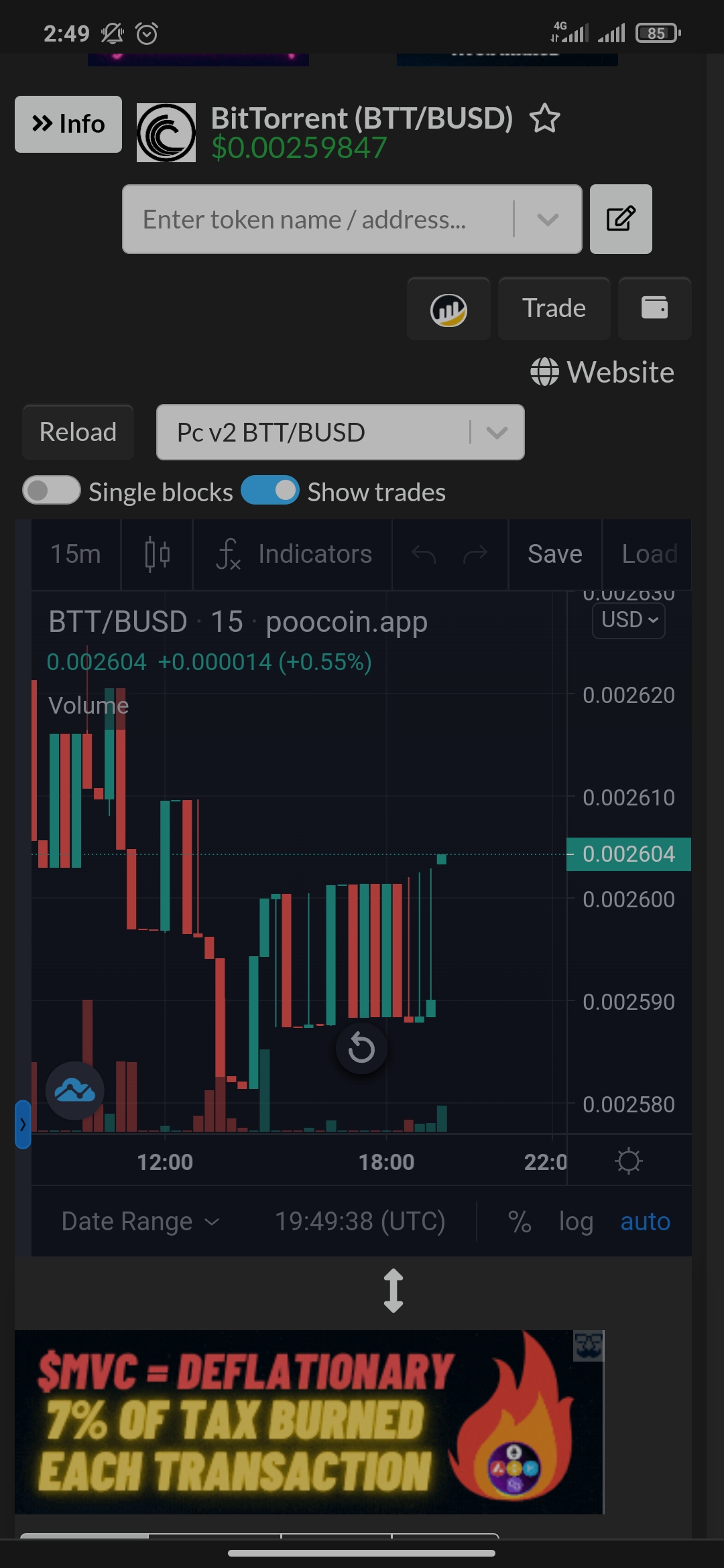Visit the token Website link

point(603,373)
